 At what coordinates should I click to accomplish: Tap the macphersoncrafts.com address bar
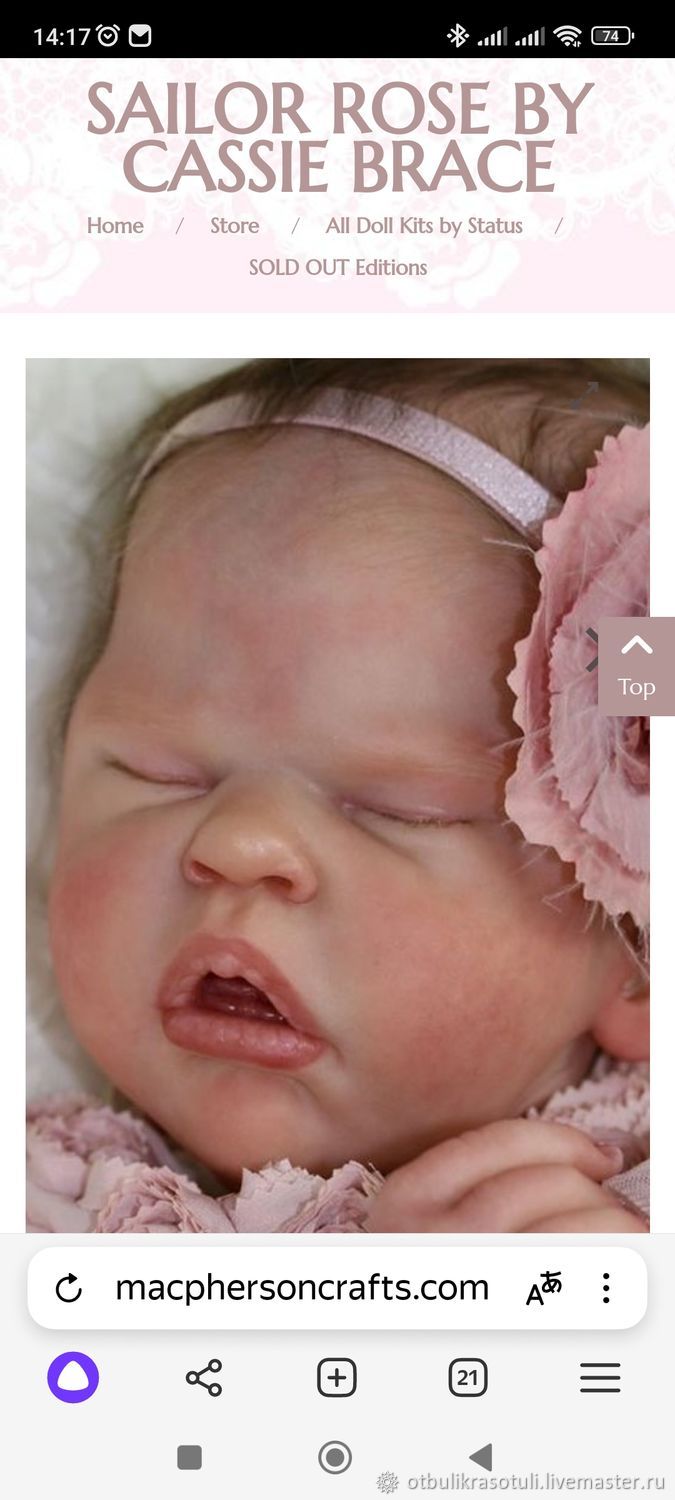[x=302, y=1288]
